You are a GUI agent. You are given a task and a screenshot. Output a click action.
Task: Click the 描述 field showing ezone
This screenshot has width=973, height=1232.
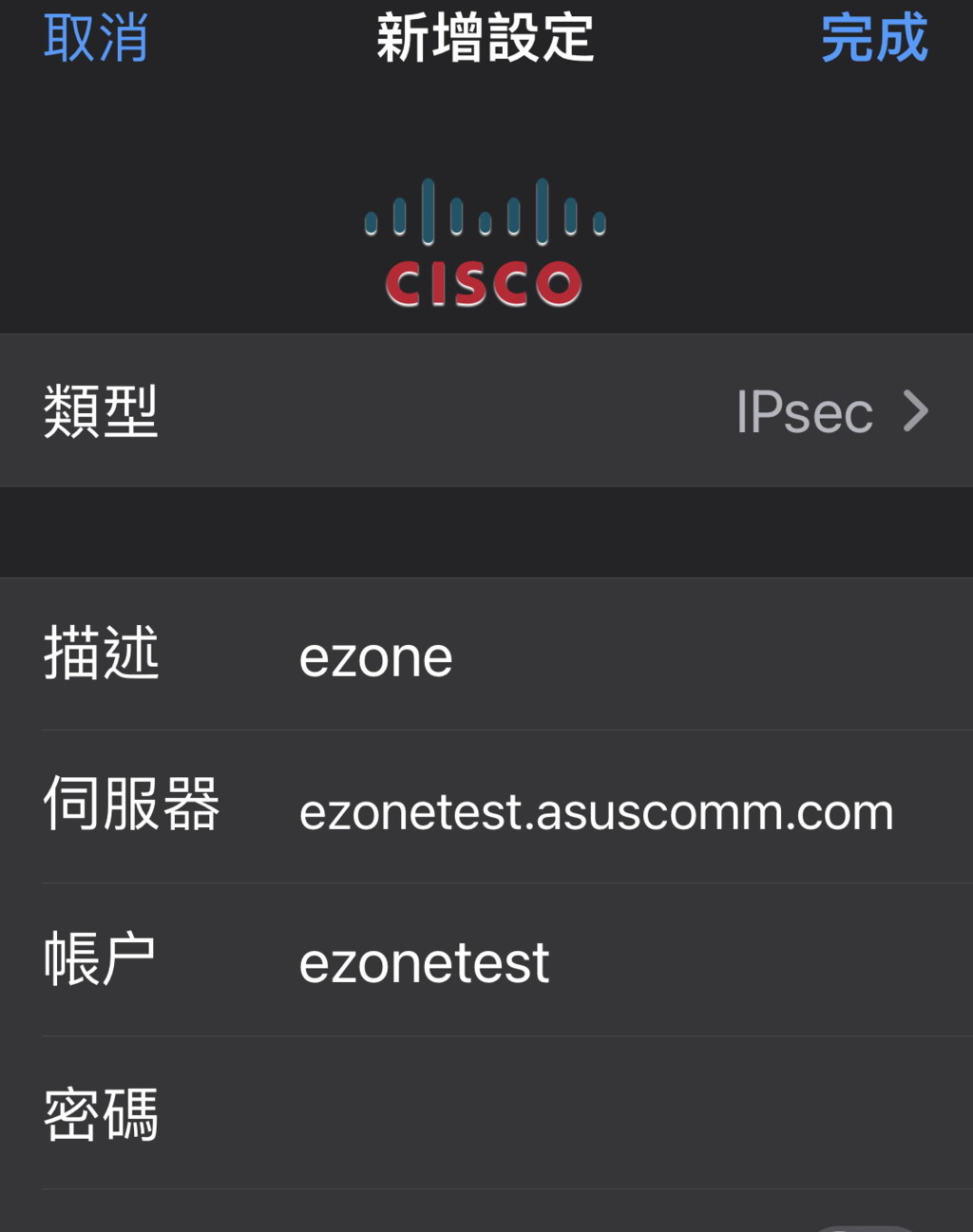[376, 655]
